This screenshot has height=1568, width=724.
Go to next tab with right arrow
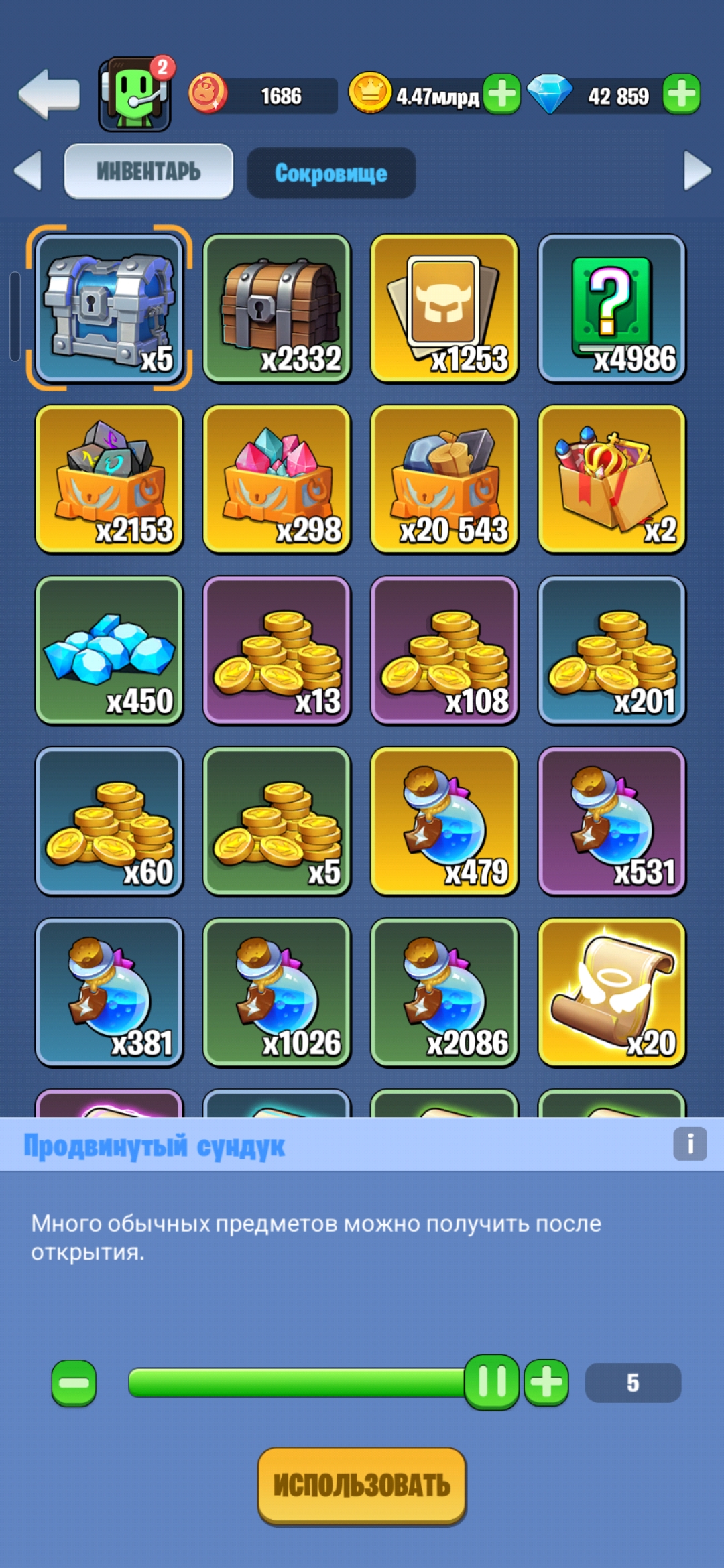point(697,171)
